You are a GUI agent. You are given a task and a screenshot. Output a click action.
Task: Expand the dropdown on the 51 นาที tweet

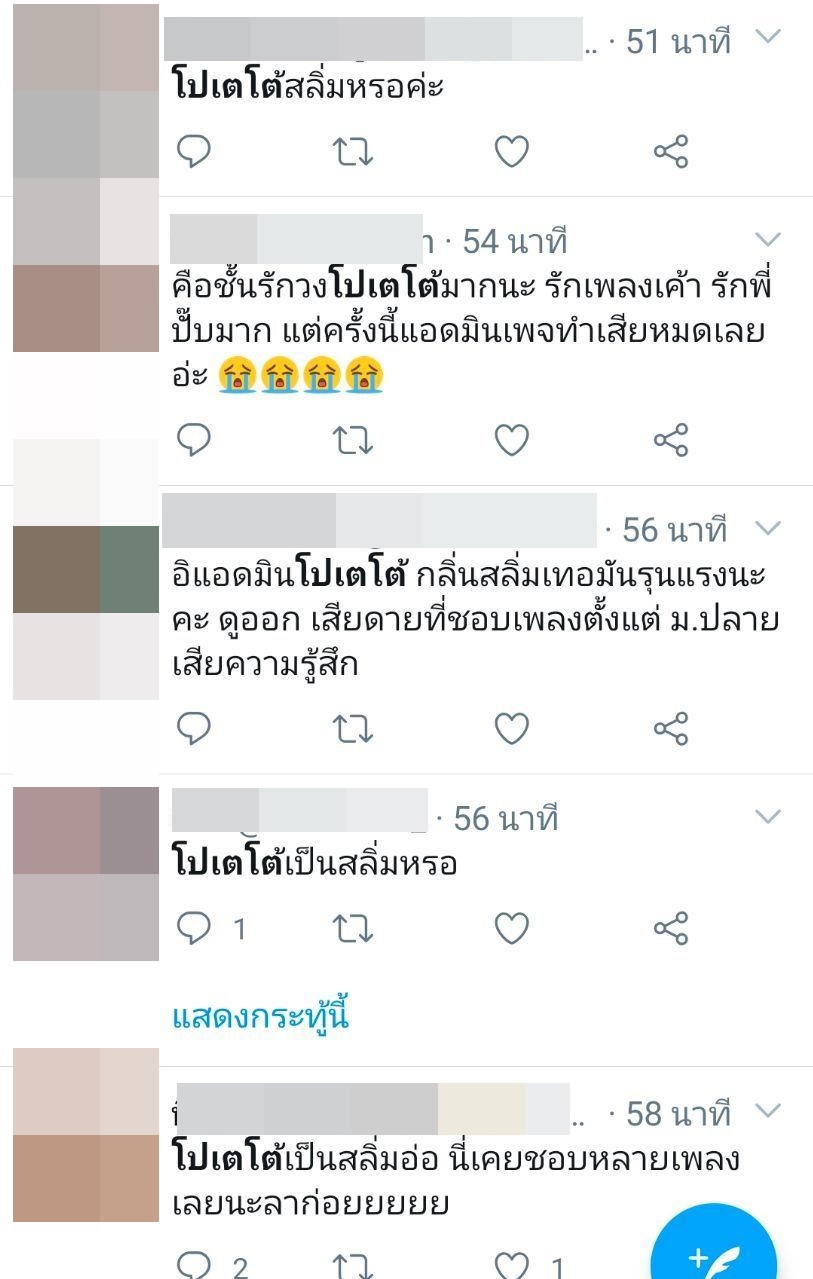767,38
